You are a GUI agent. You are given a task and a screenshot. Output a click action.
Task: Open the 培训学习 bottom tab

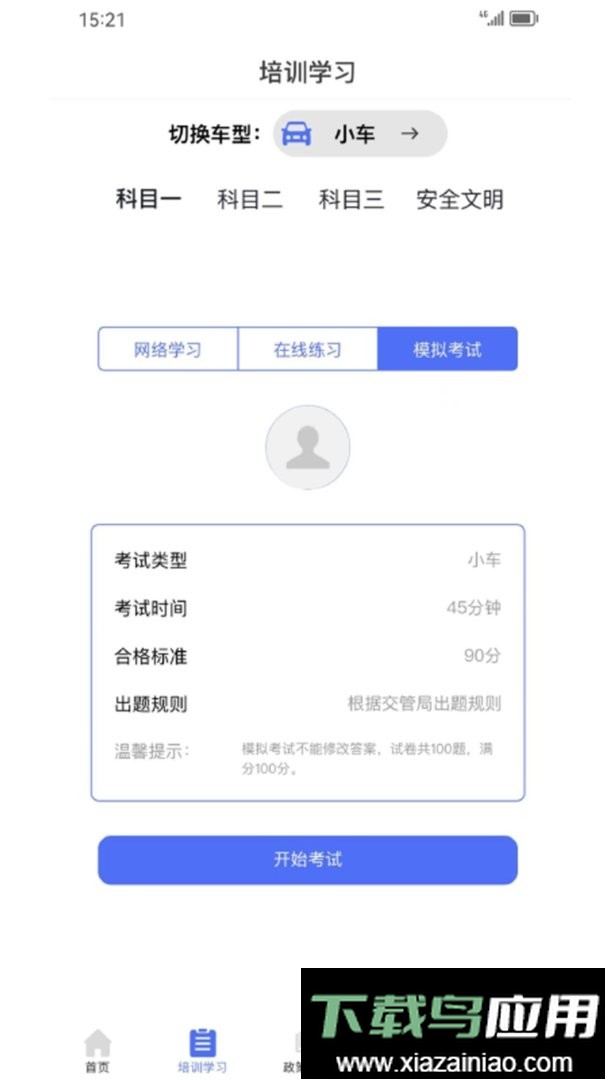(x=202, y=1050)
